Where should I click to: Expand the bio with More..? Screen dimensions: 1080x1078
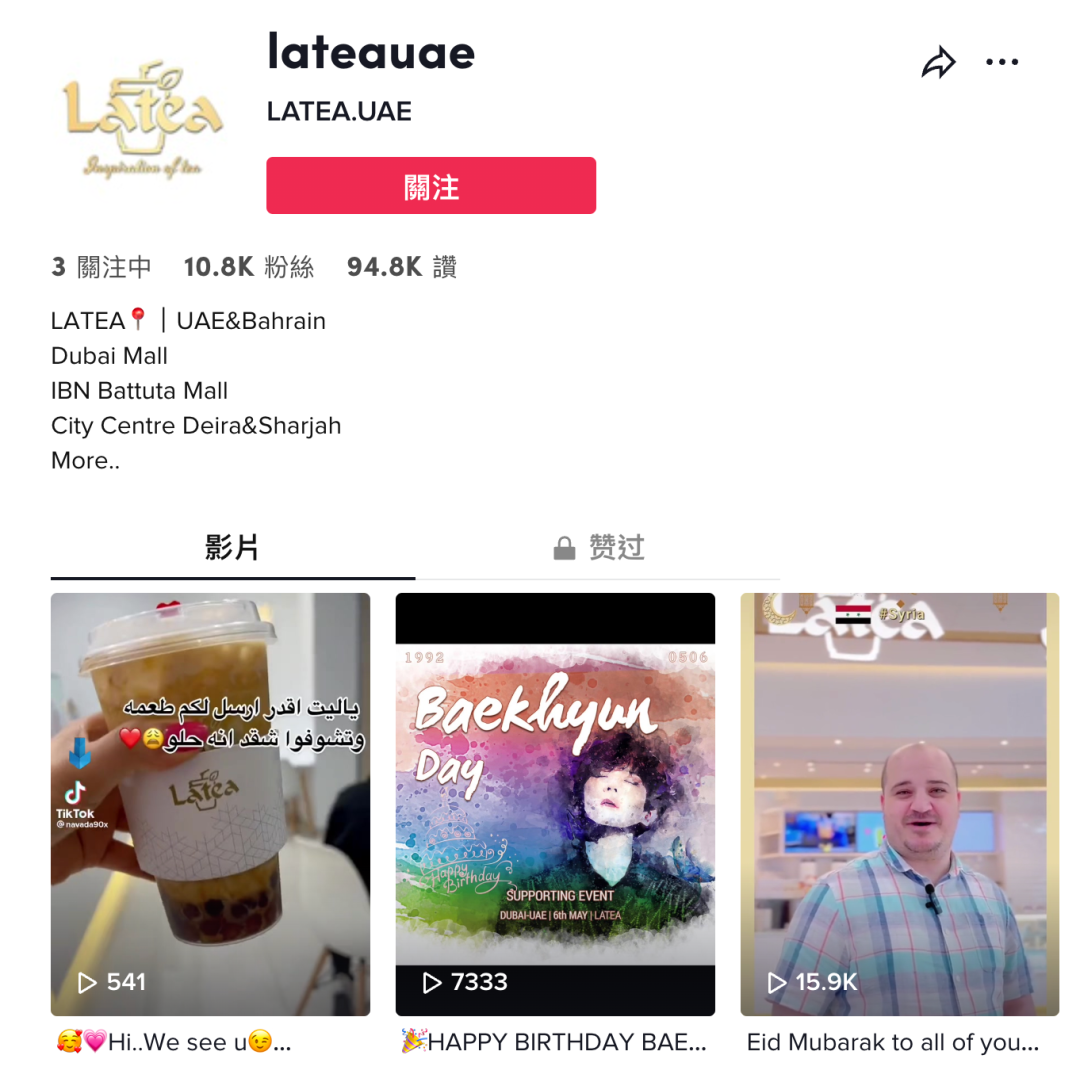click(85, 461)
